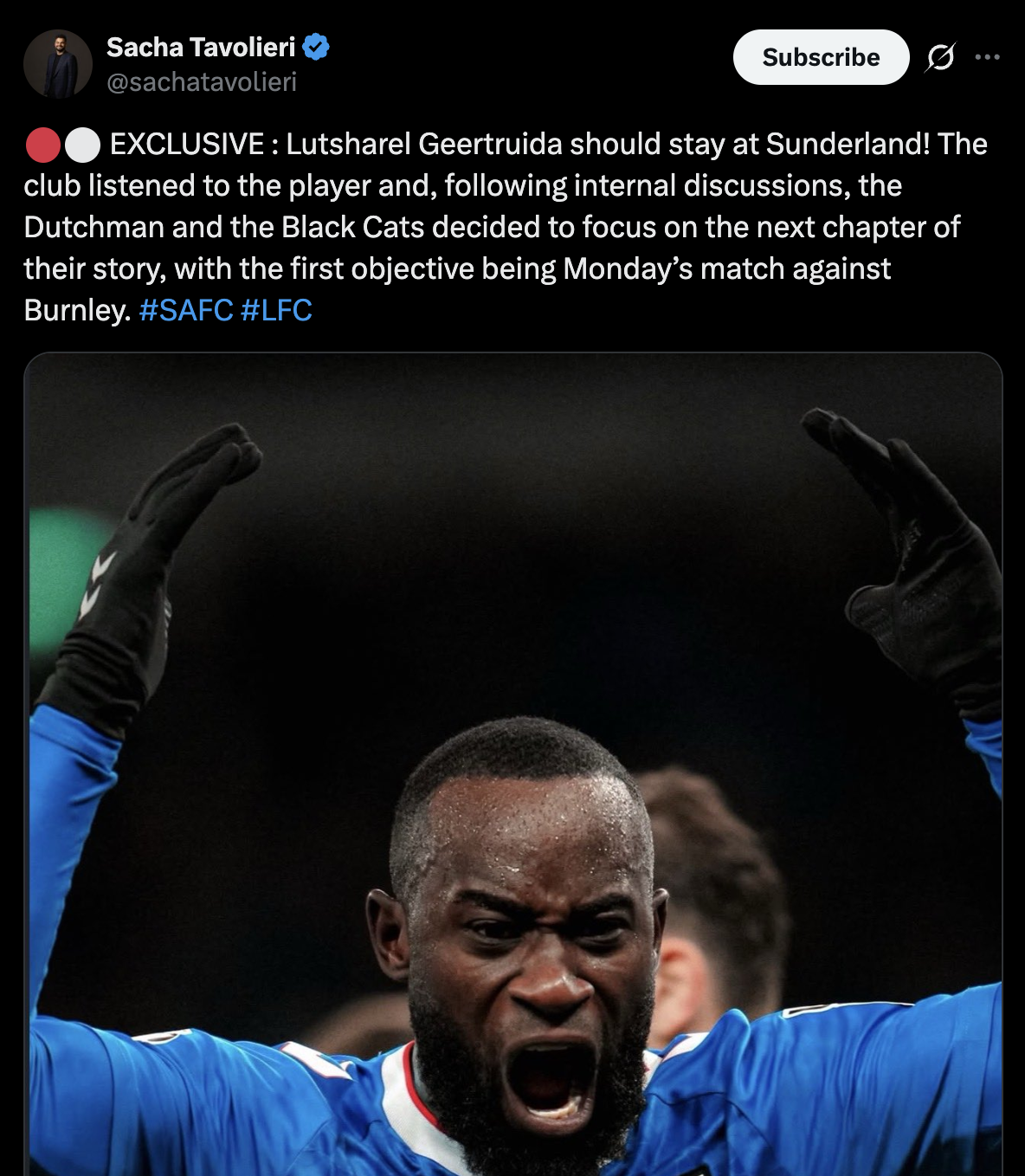Subscribe to Sacha Tavolieri

[820, 57]
